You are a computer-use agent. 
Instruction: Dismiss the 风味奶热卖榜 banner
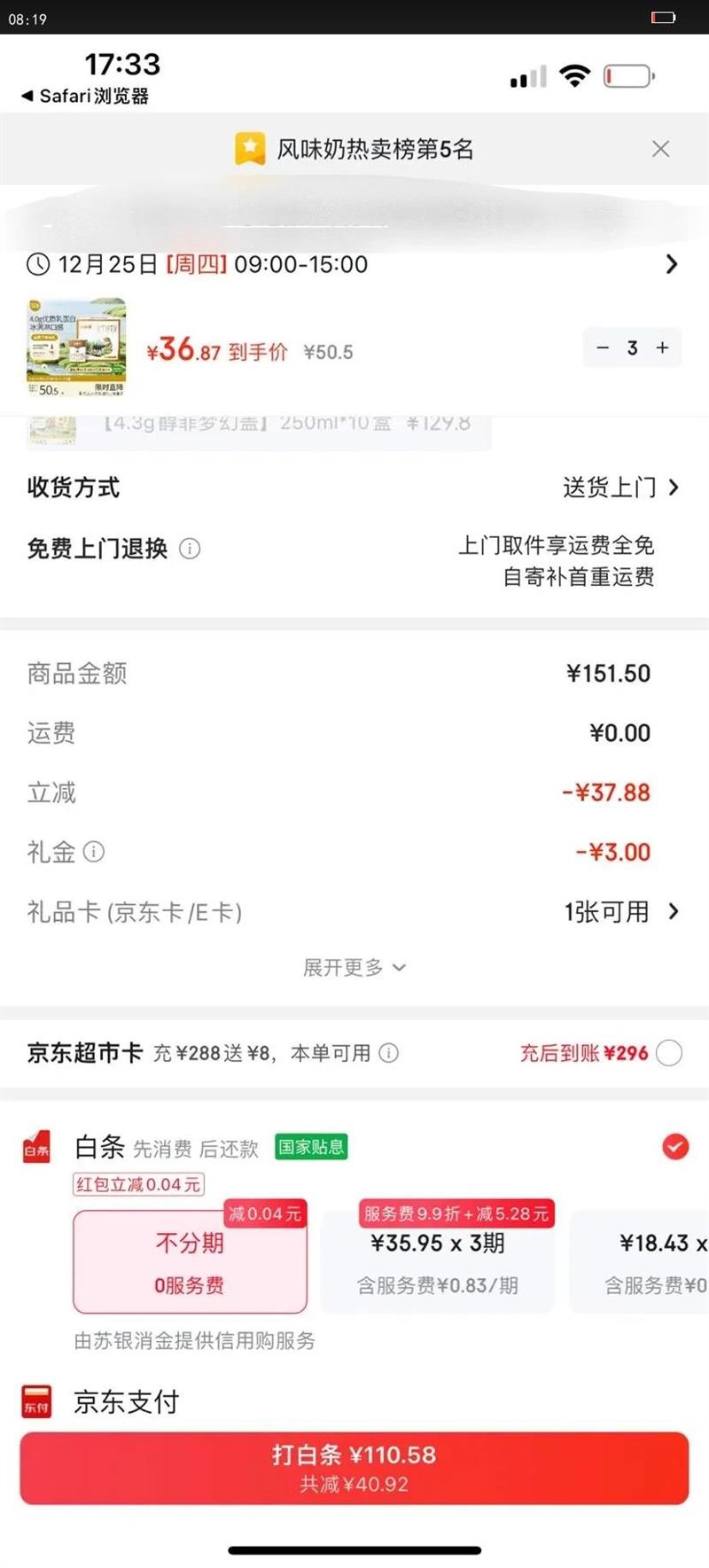tap(660, 149)
